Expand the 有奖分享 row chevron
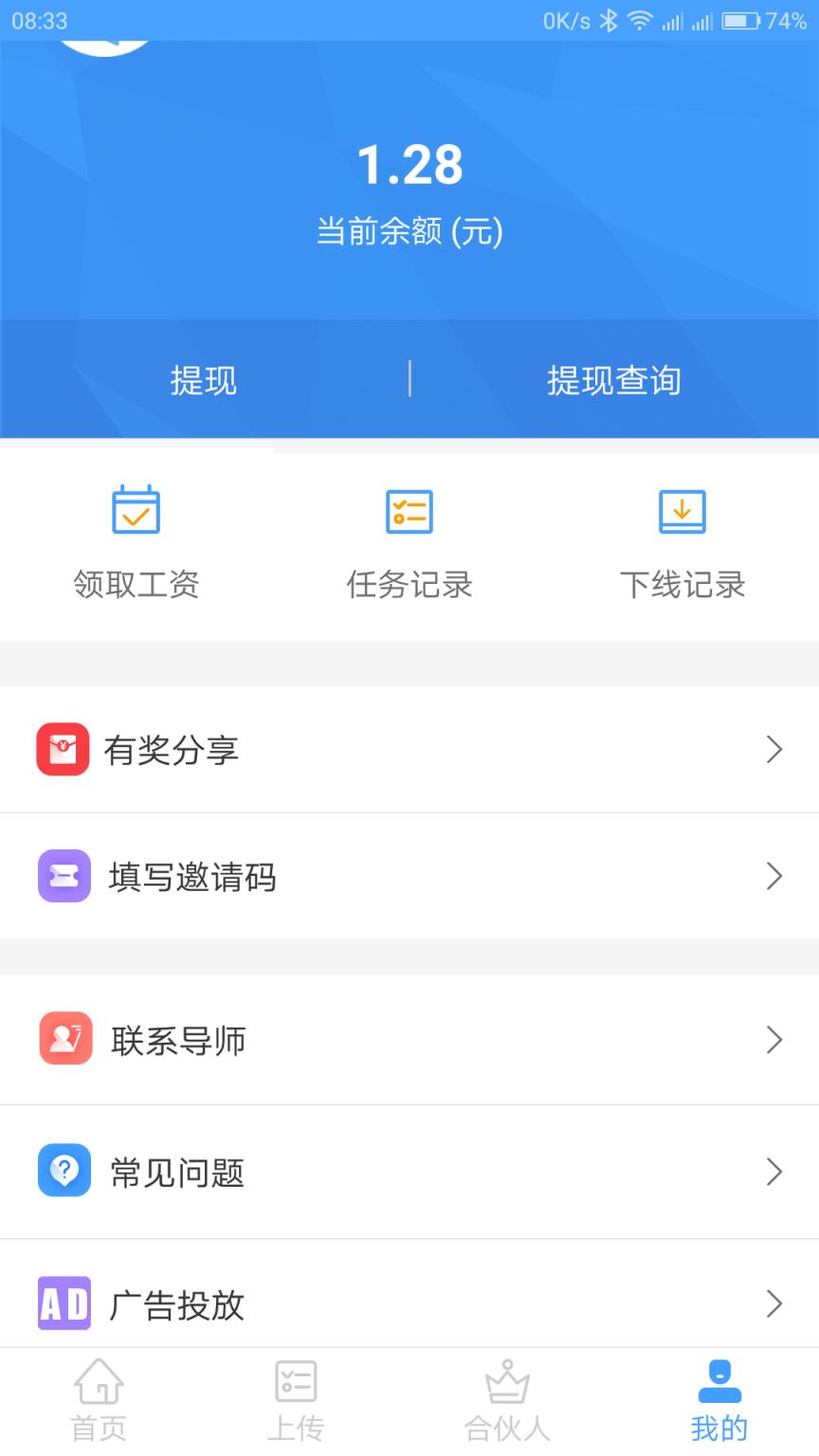819x1456 pixels. coord(774,750)
